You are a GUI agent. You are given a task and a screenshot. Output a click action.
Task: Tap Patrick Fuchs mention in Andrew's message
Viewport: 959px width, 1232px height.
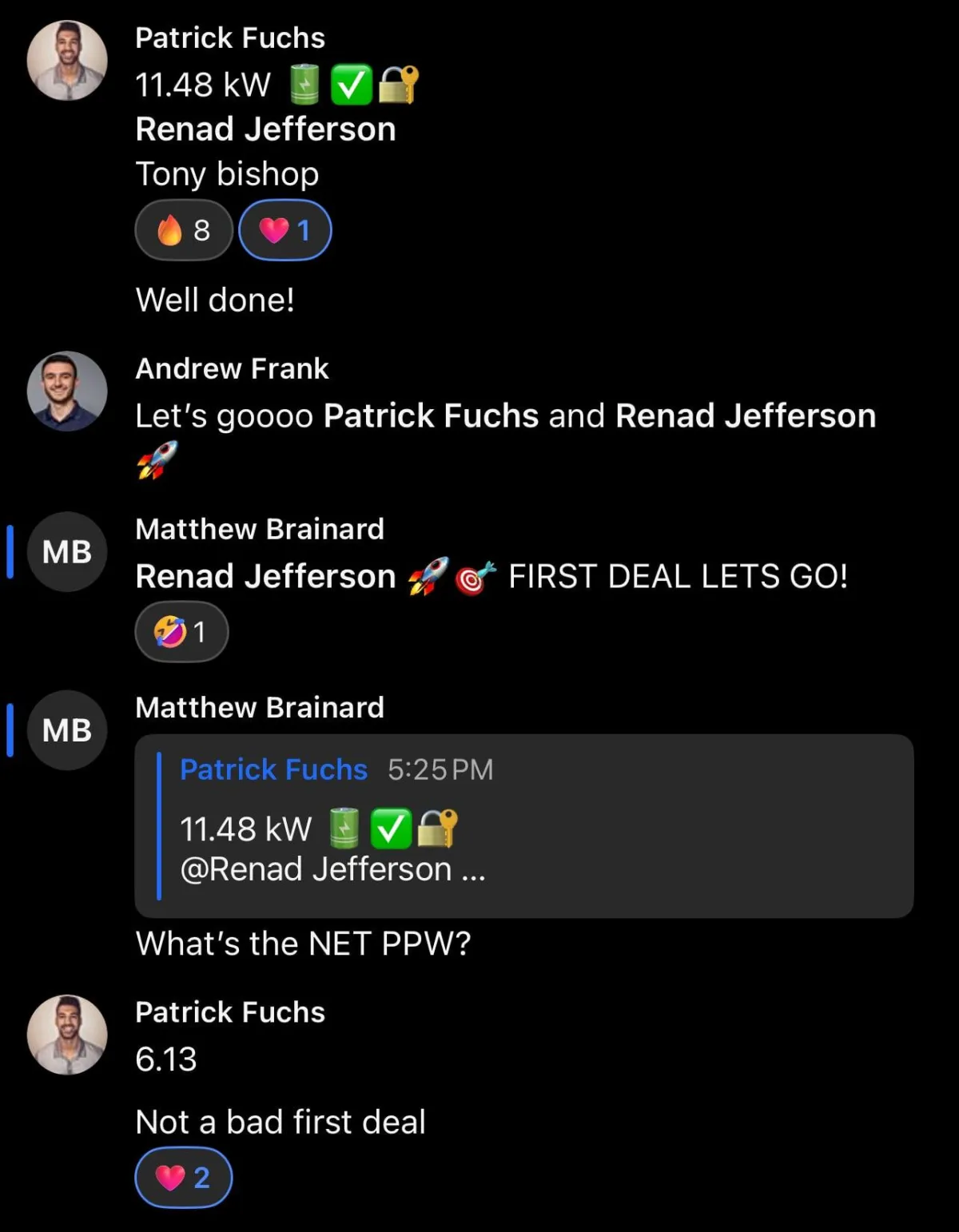click(x=432, y=416)
